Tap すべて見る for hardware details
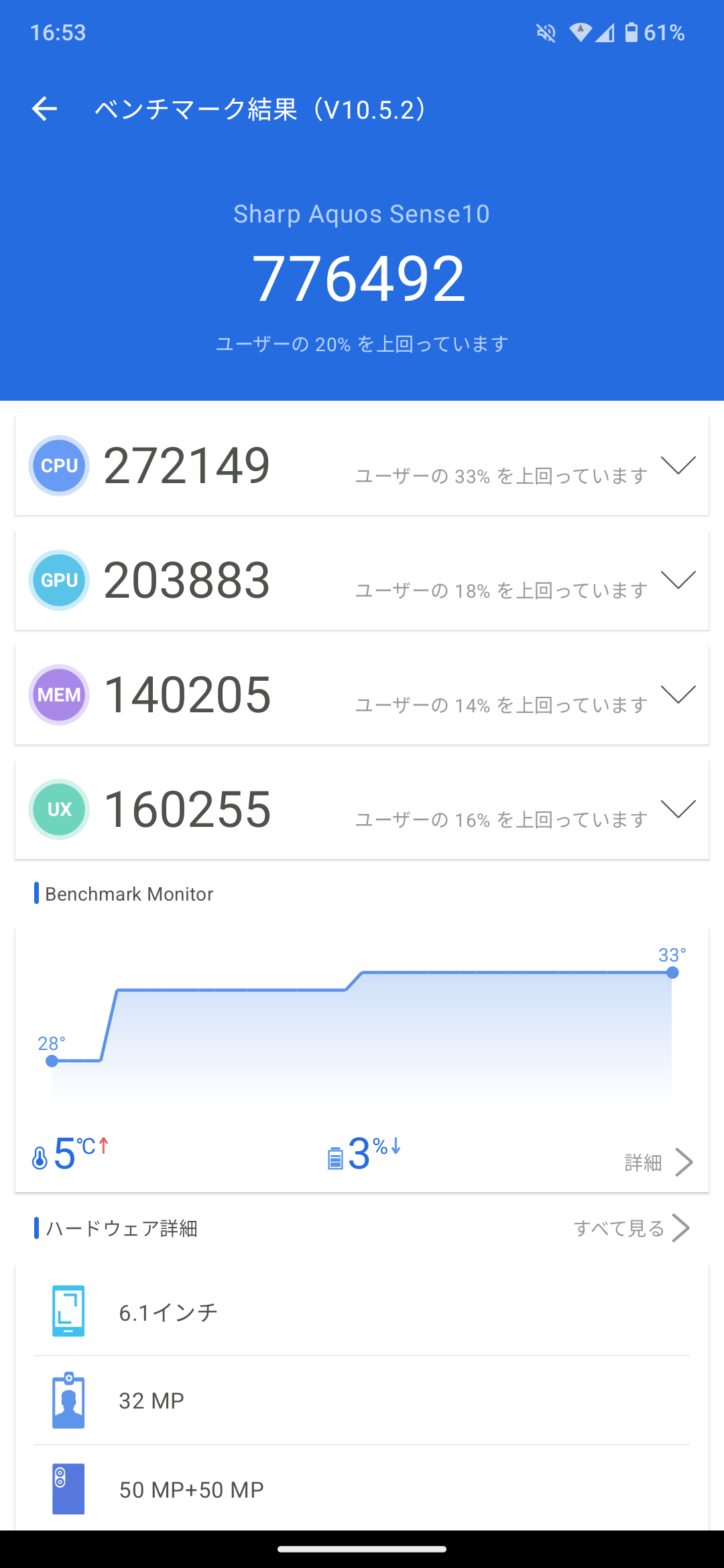 tap(631, 1228)
